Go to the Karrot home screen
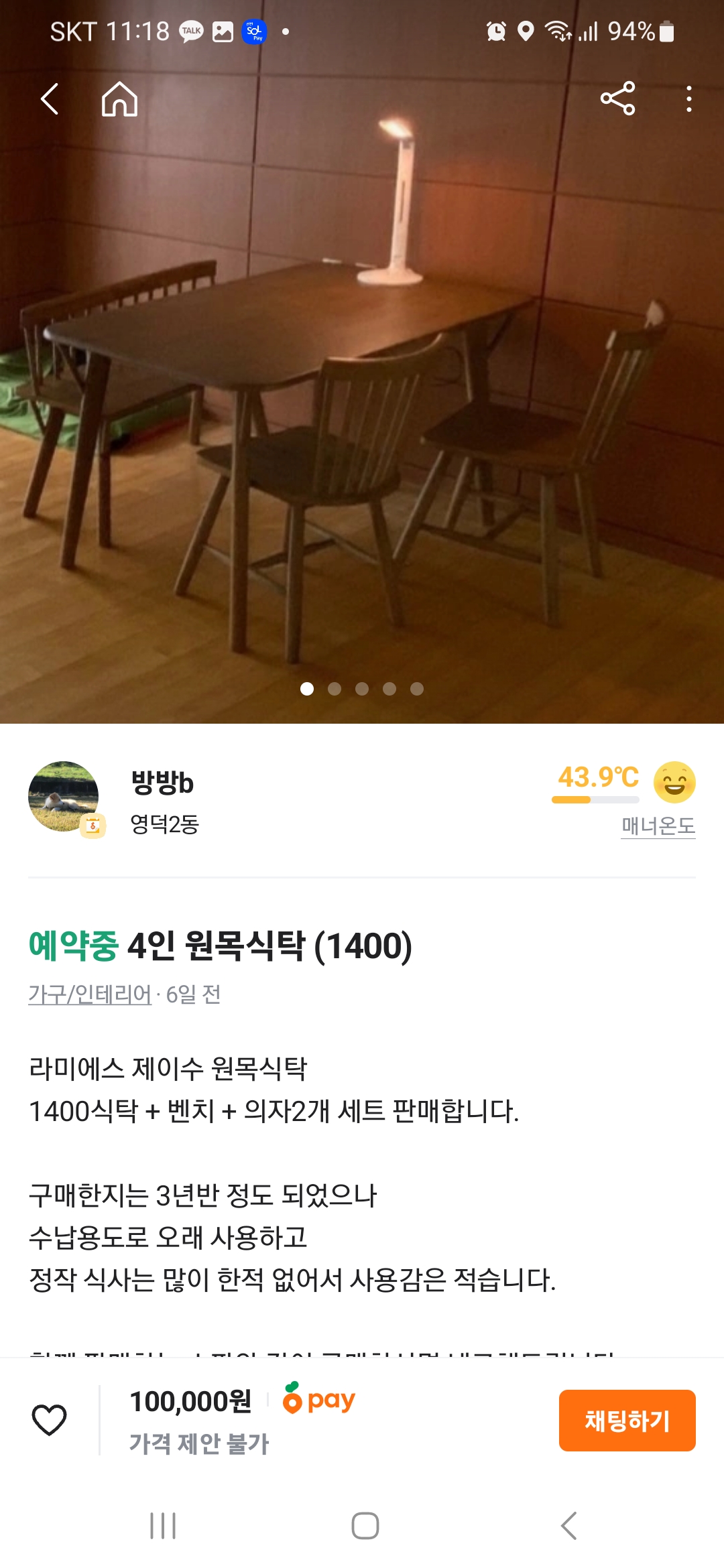The height and width of the screenshot is (1568, 724). (x=119, y=99)
